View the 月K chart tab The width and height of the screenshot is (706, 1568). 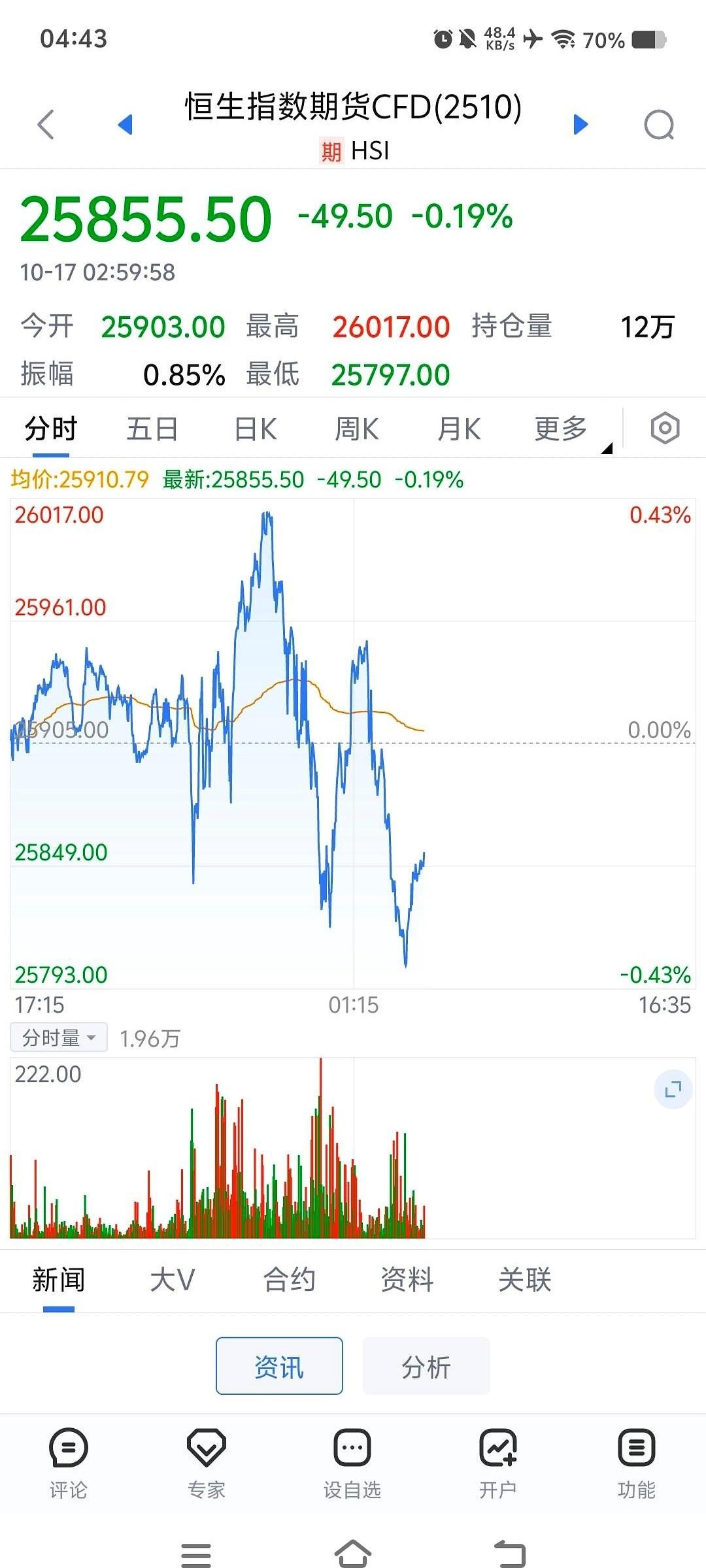[x=459, y=429]
